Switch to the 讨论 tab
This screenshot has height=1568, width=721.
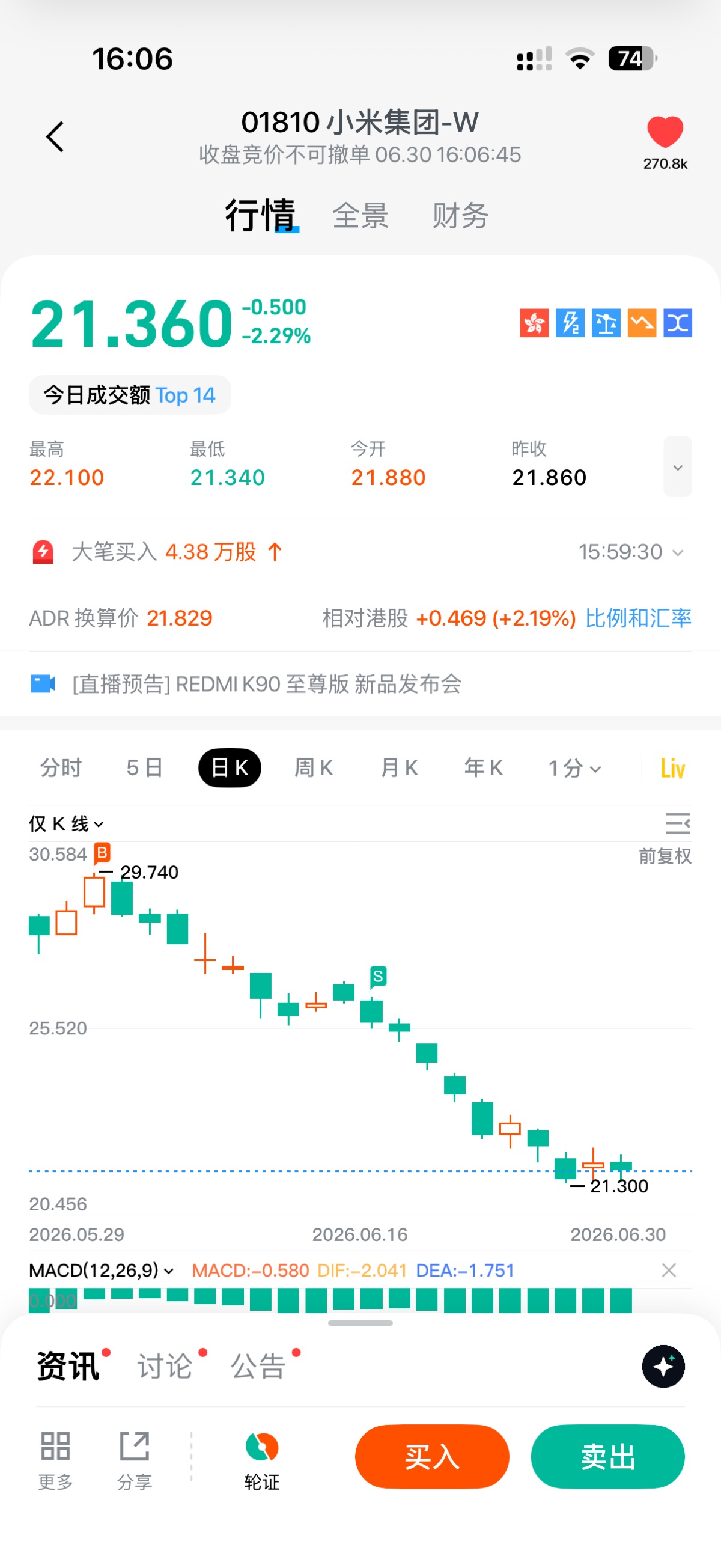(165, 1366)
